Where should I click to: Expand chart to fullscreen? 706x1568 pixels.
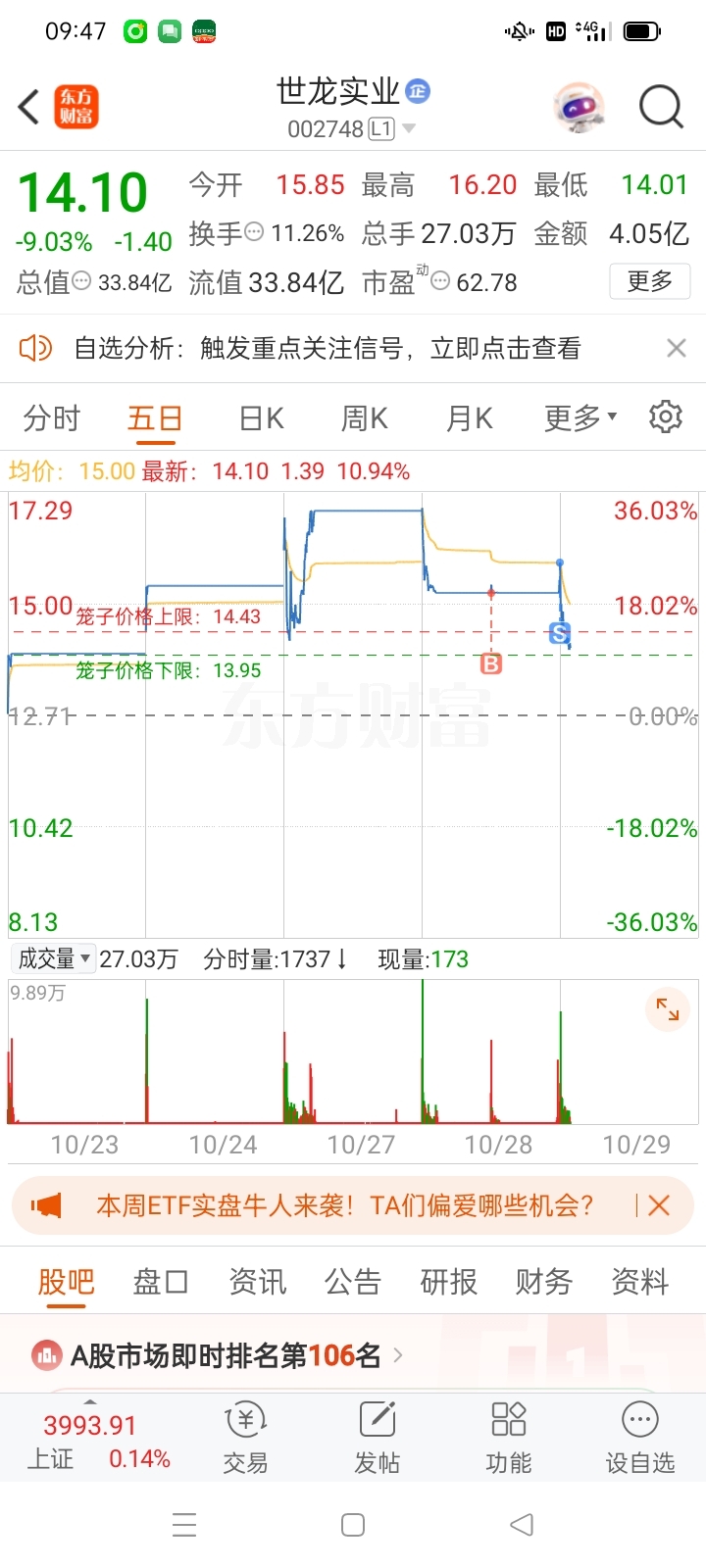pos(668,1009)
